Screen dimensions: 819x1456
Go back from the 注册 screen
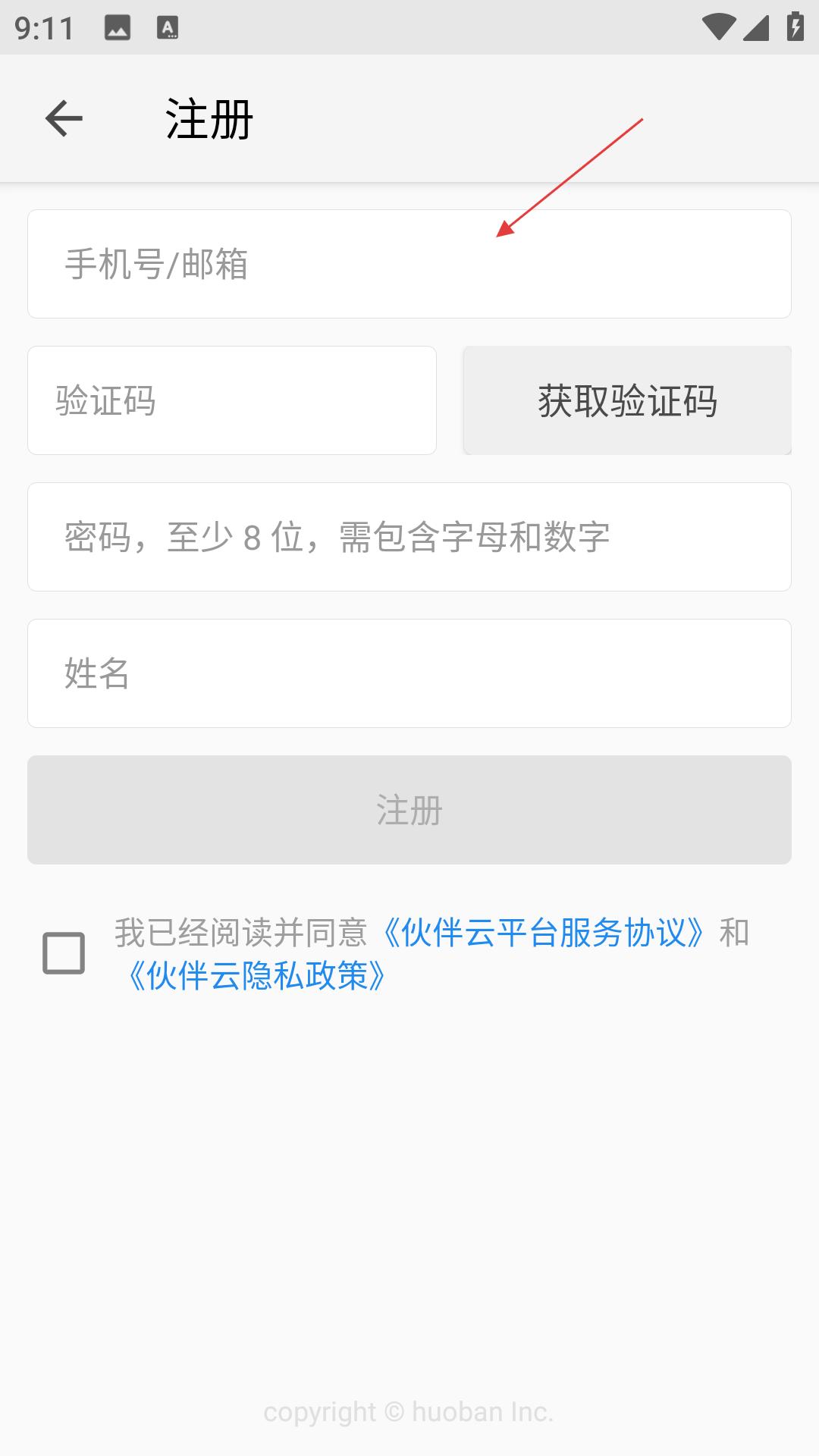click(x=64, y=118)
